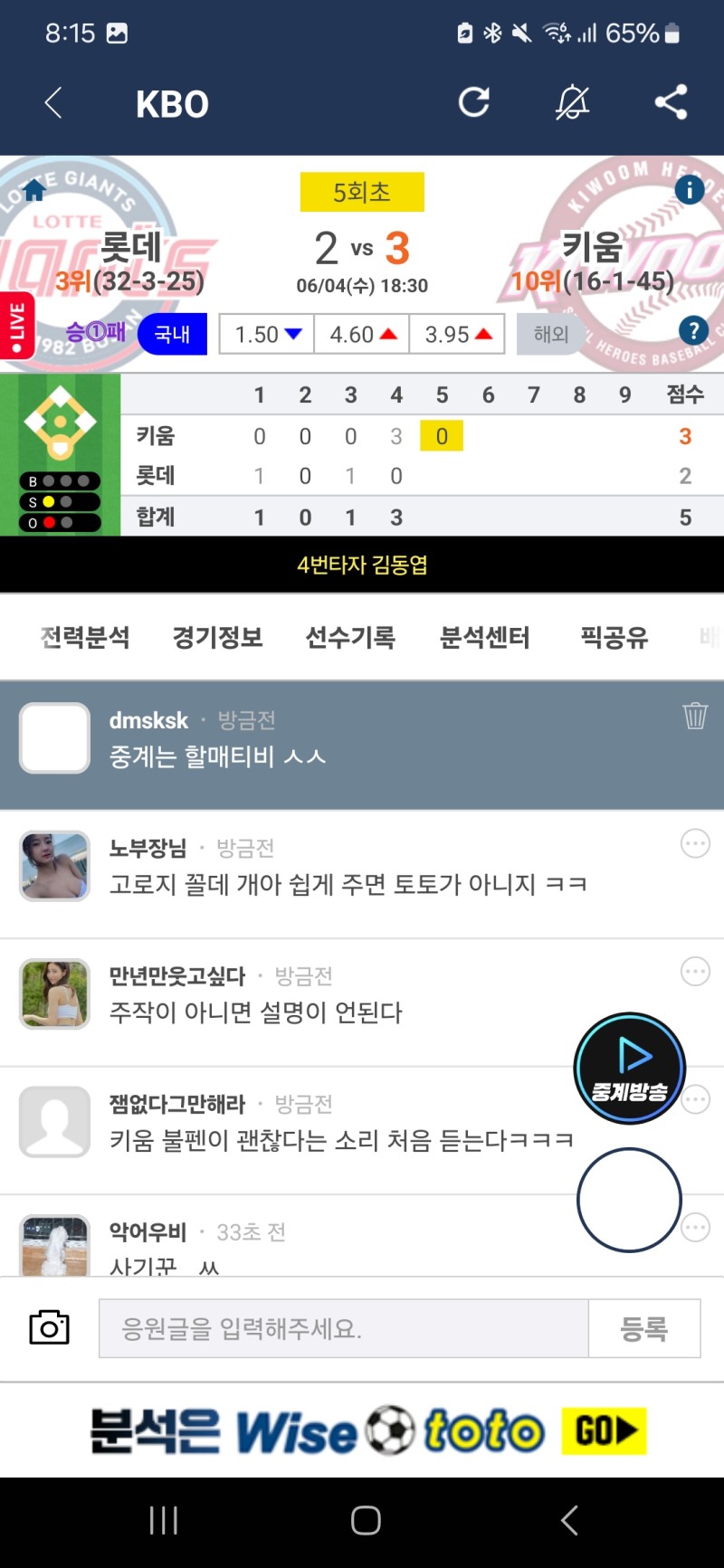Open the 선수기록 tab

point(350,637)
